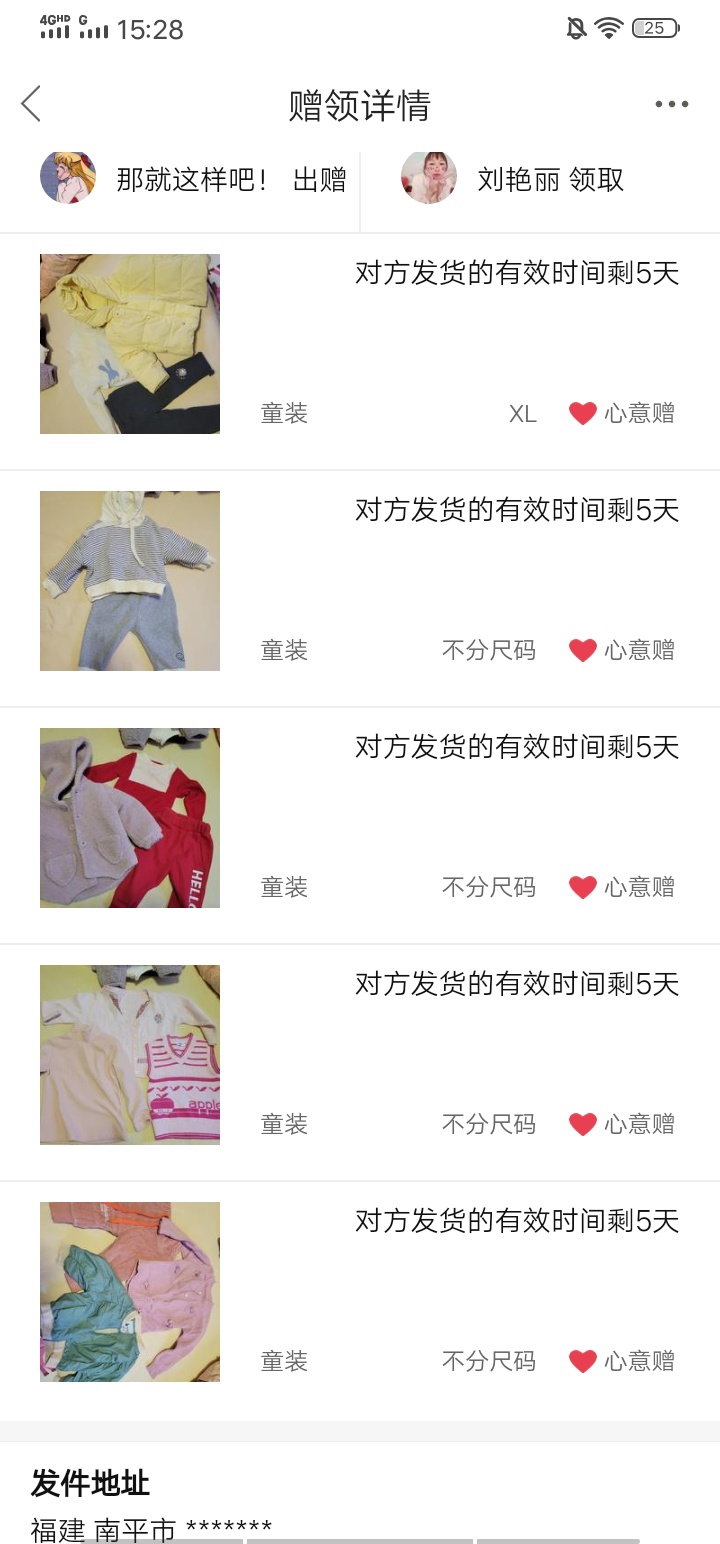Image resolution: width=720 pixels, height=1544 pixels.
Task: Open the red outfit with gray coat item
Action: coord(130,818)
